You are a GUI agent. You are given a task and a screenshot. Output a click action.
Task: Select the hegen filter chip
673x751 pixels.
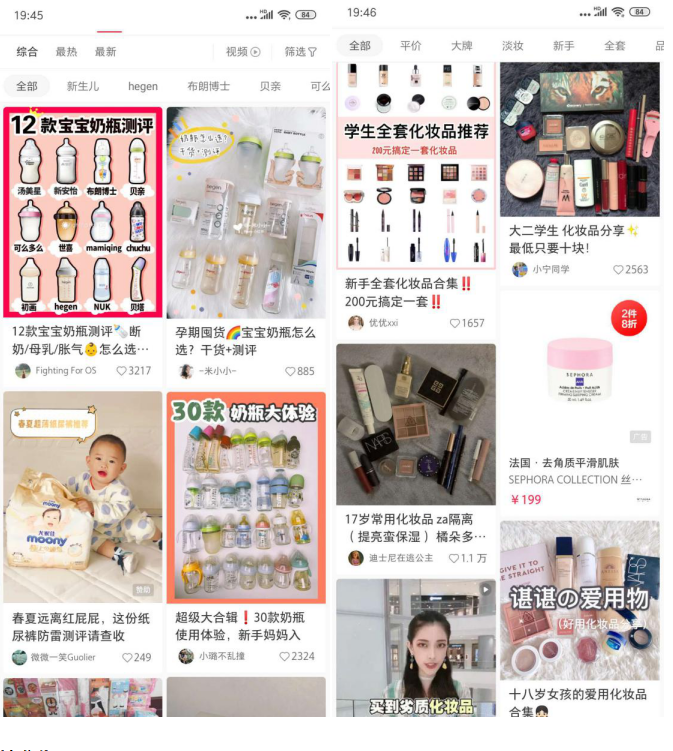143,87
